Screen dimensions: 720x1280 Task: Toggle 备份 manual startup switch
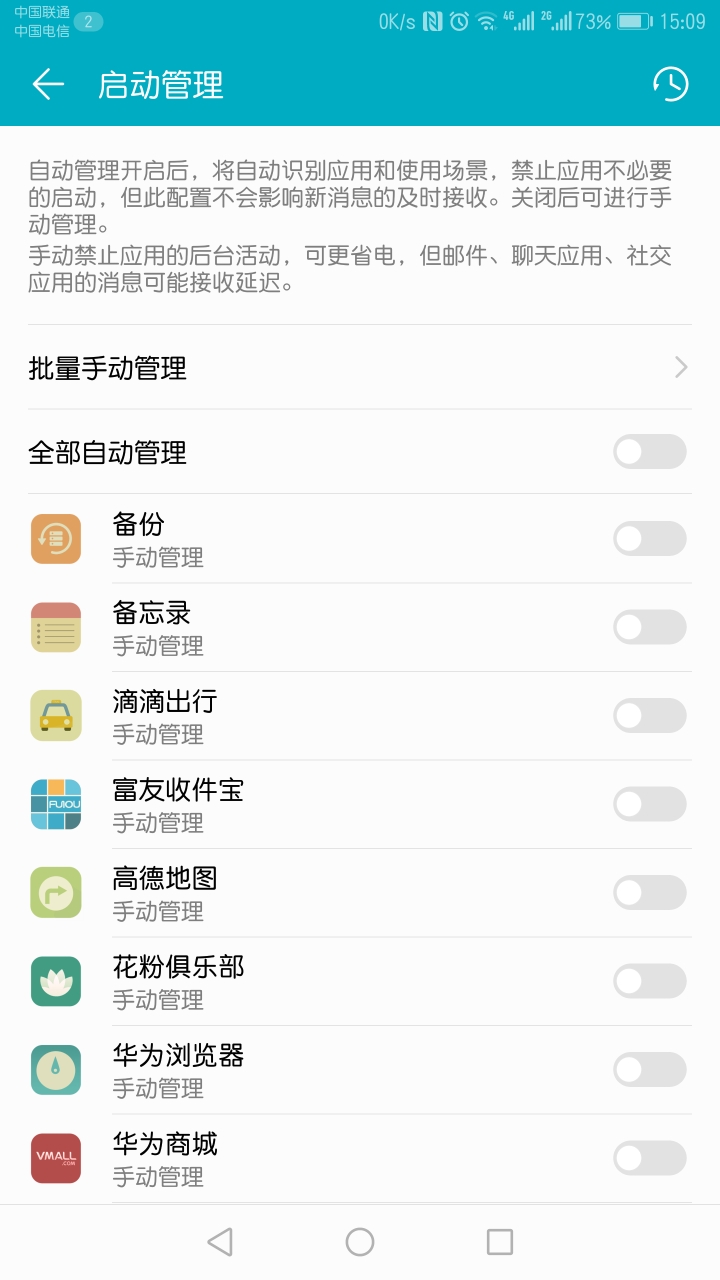coord(648,538)
